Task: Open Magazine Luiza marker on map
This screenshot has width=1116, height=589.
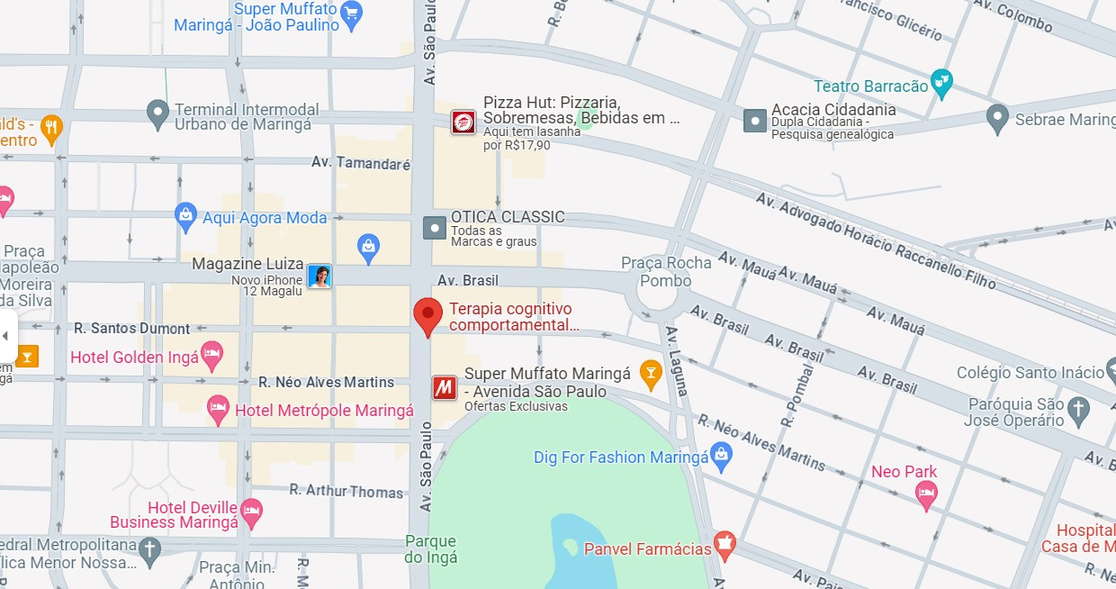Action: tap(319, 276)
